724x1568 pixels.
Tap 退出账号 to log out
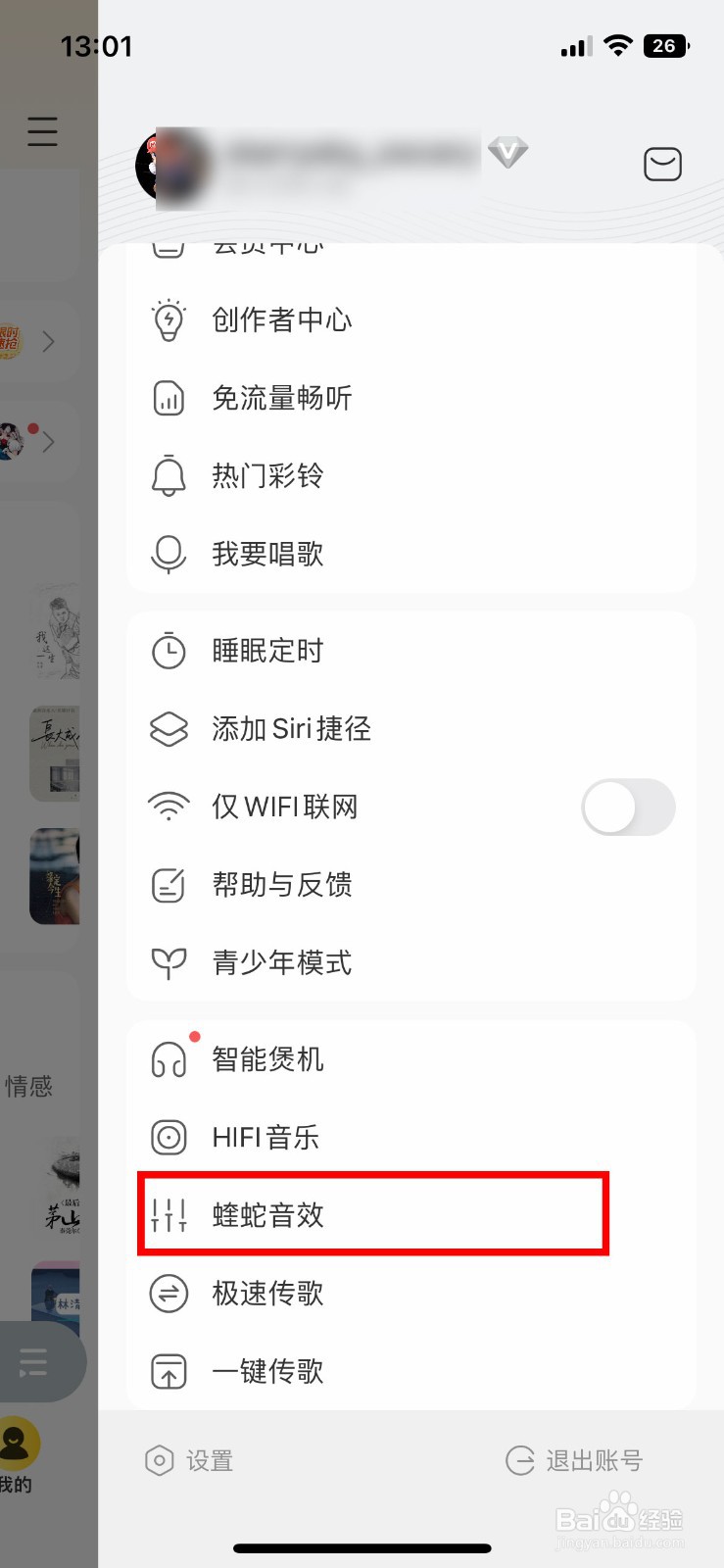click(574, 1460)
